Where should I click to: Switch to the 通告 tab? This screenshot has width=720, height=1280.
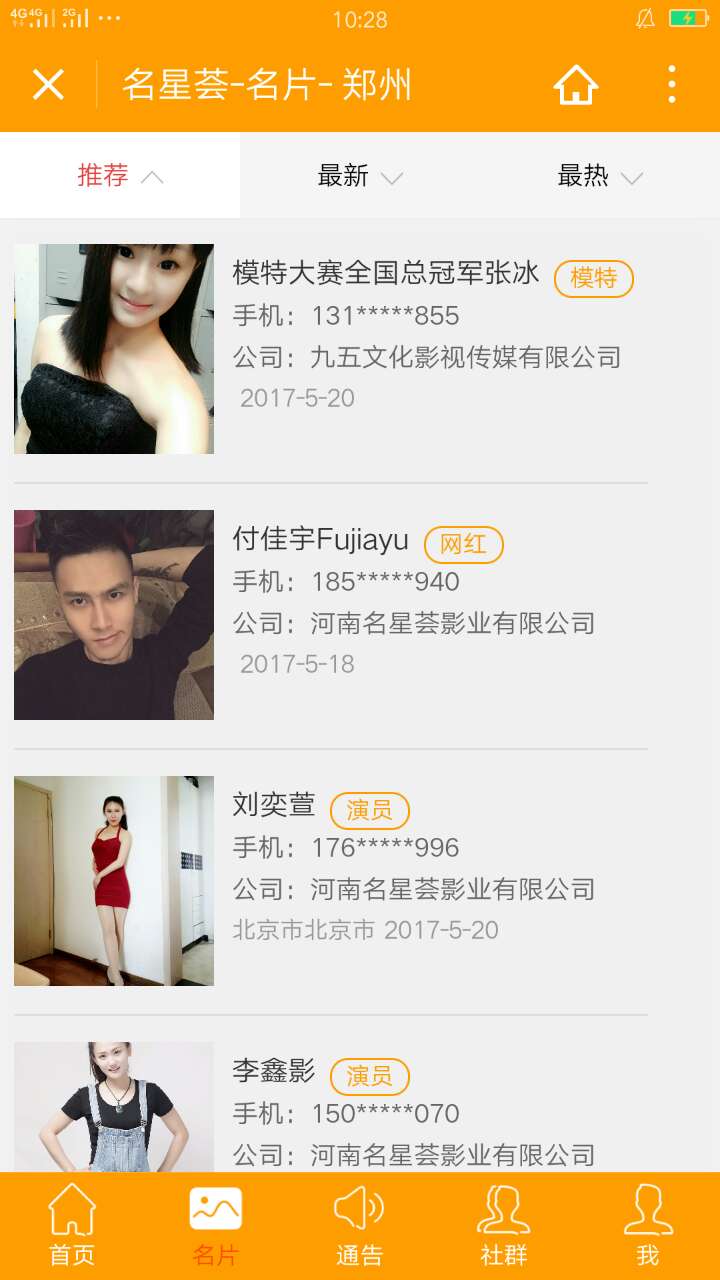click(x=360, y=1225)
